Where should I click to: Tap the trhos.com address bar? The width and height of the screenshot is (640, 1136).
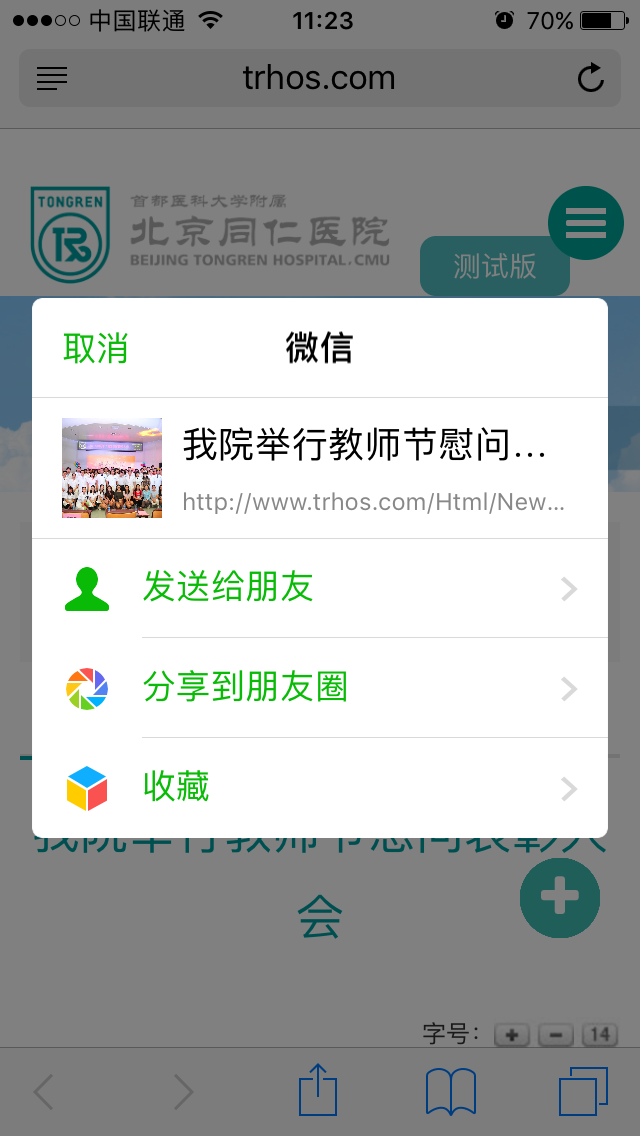pyautogui.click(x=318, y=78)
